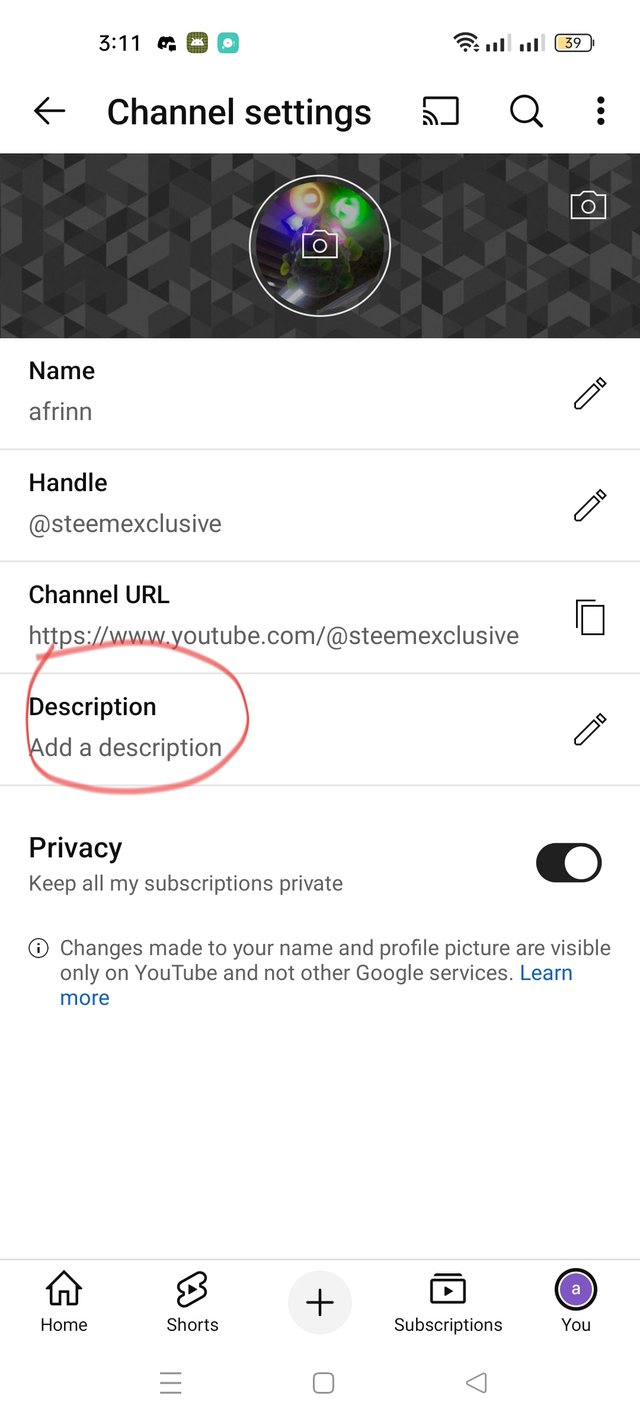Open the cast to device icon
Image resolution: width=640 pixels, height=1422 pixels.
coord(441,111)
